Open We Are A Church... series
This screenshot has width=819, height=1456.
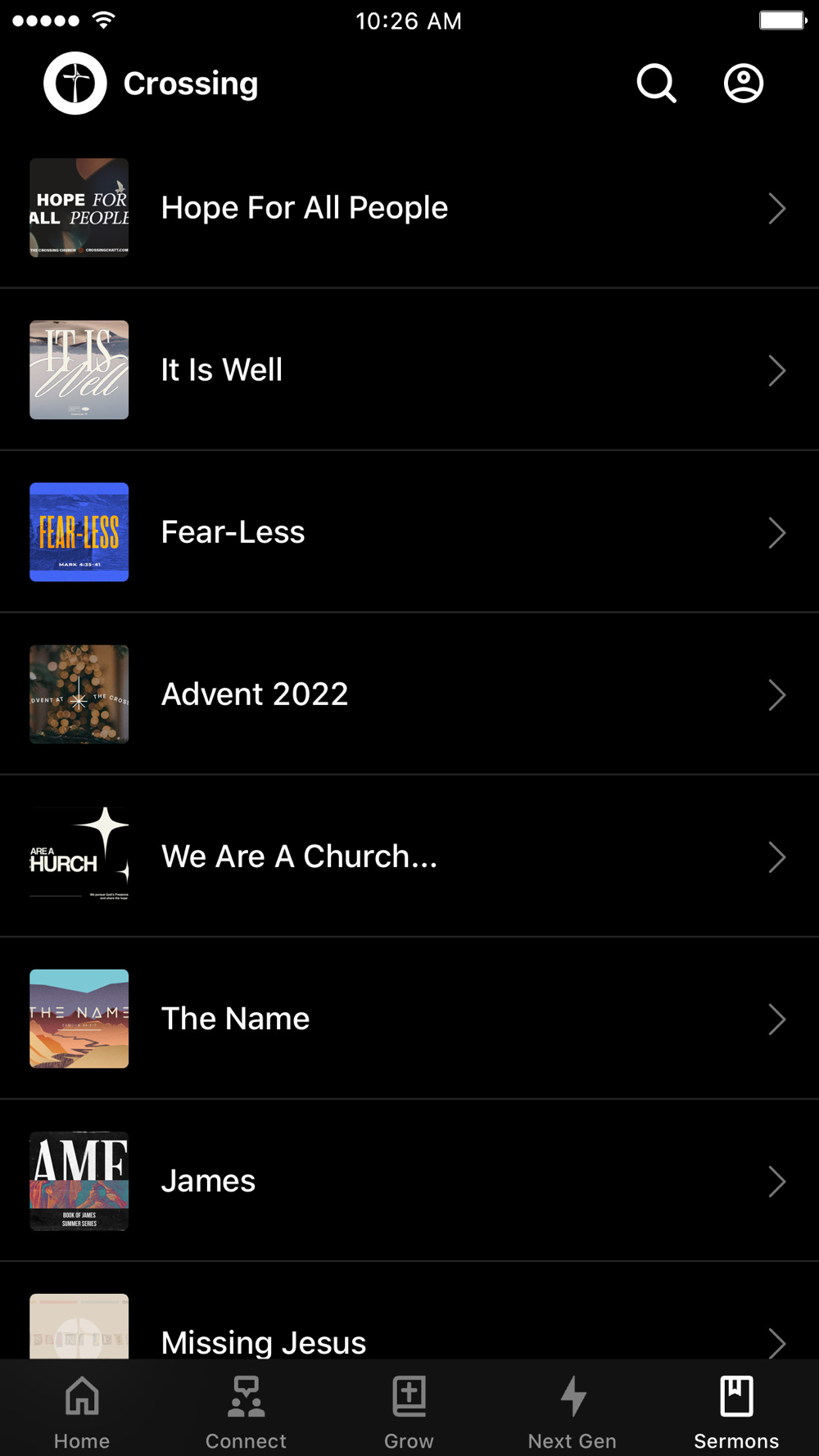coord(409,857)
